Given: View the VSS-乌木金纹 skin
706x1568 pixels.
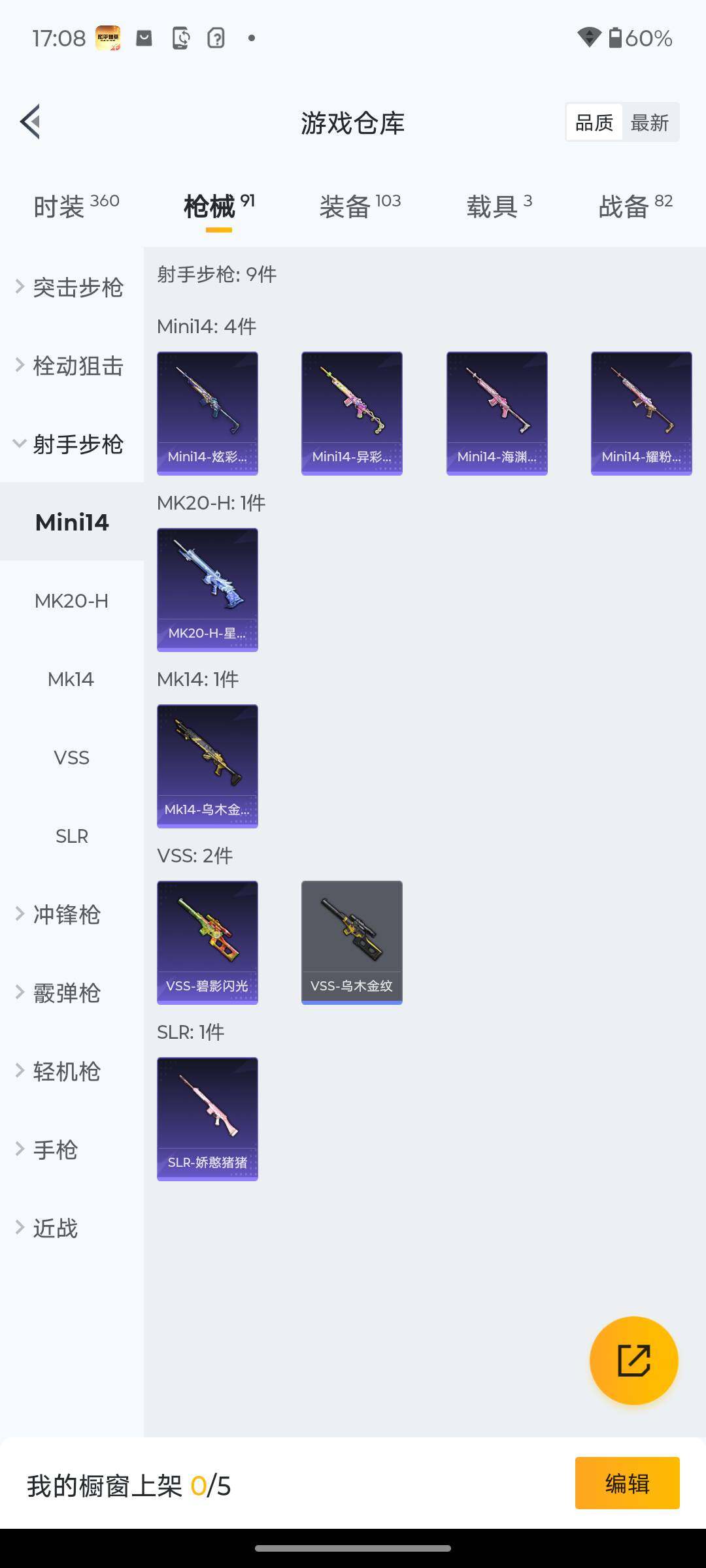Looking at the screenshot, I should (x=352, y=942).
